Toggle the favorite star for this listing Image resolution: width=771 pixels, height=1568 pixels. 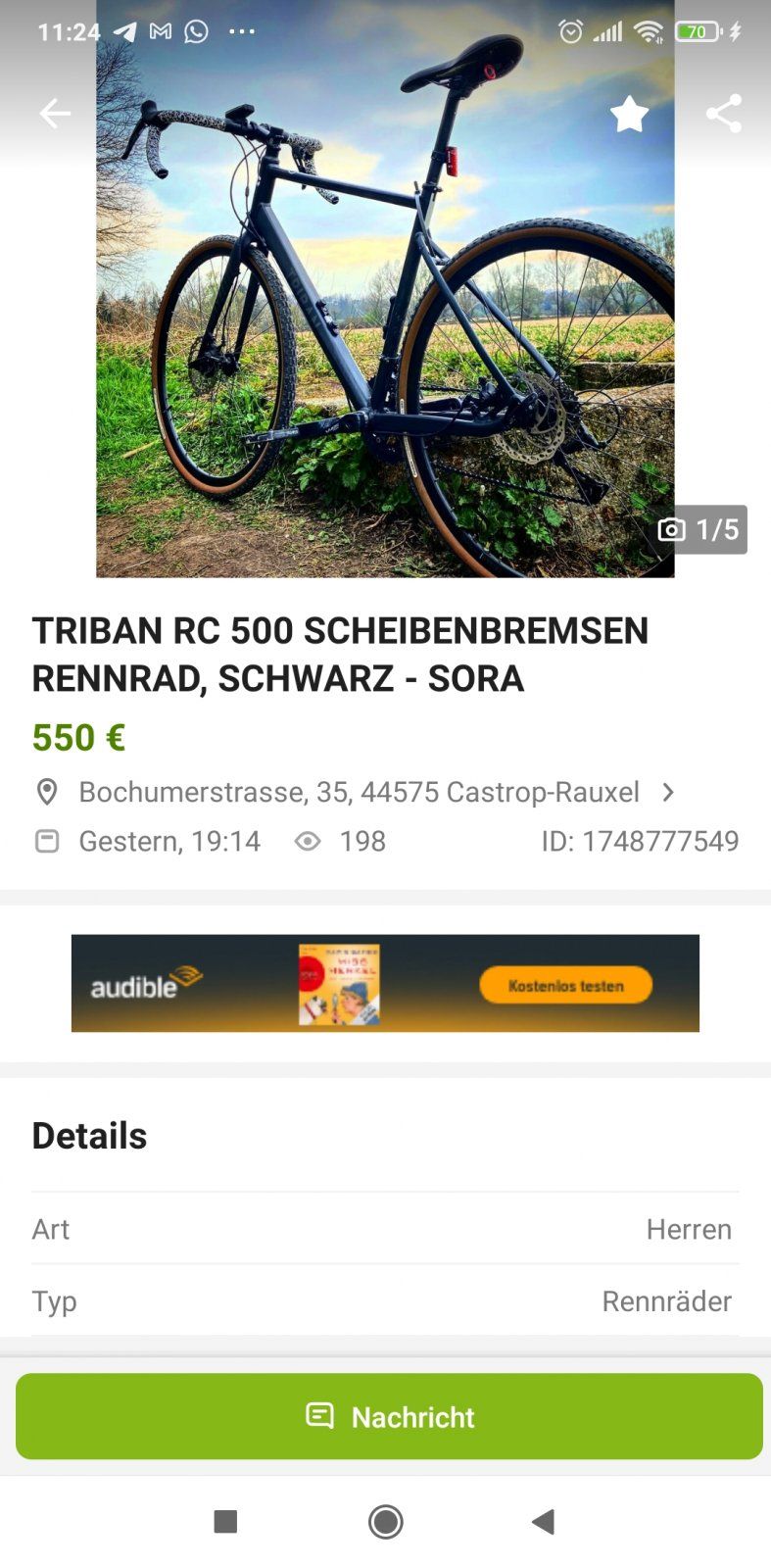[629, 115]
